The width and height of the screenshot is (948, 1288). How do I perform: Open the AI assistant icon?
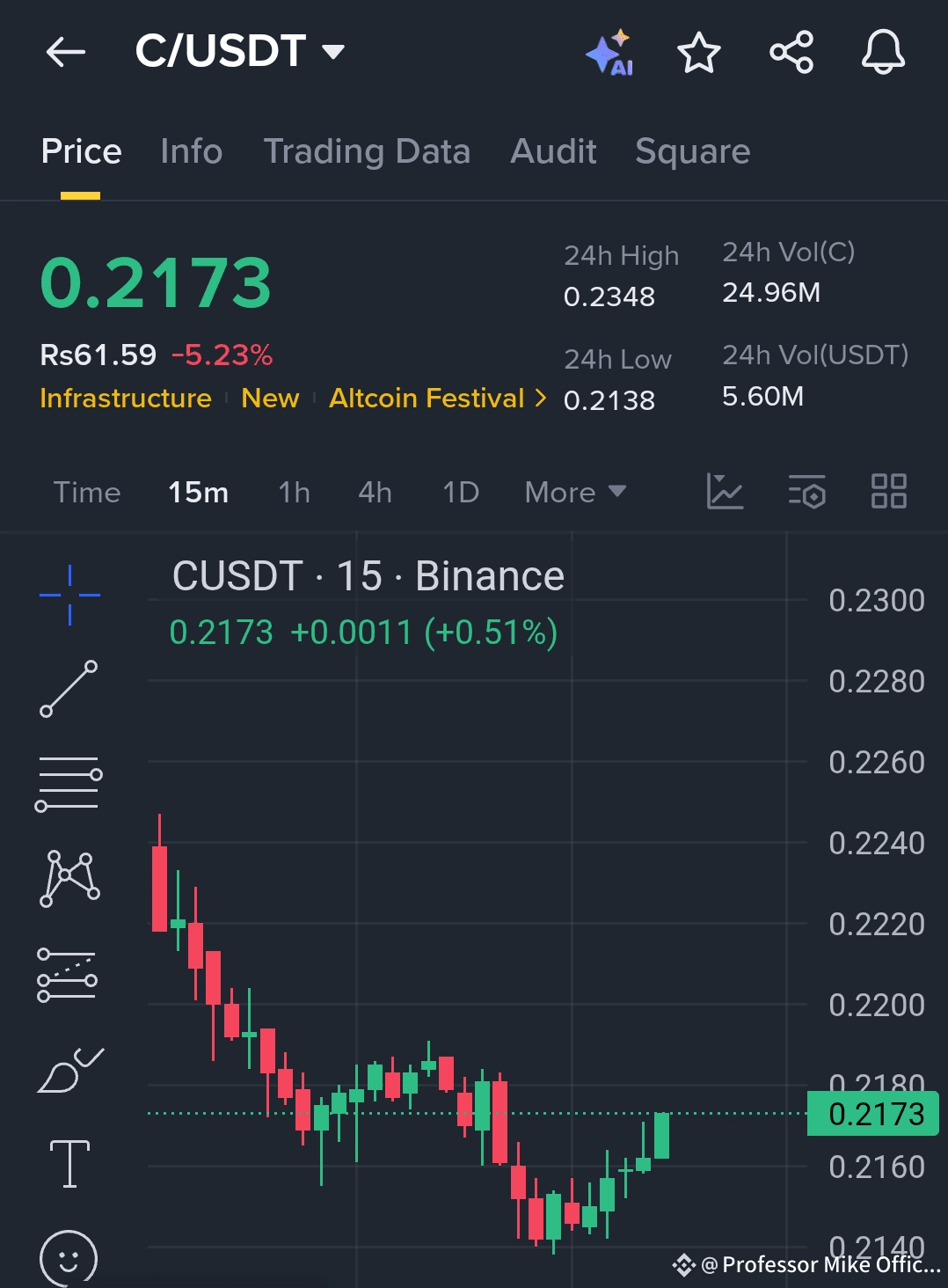[x=609, y=53]
